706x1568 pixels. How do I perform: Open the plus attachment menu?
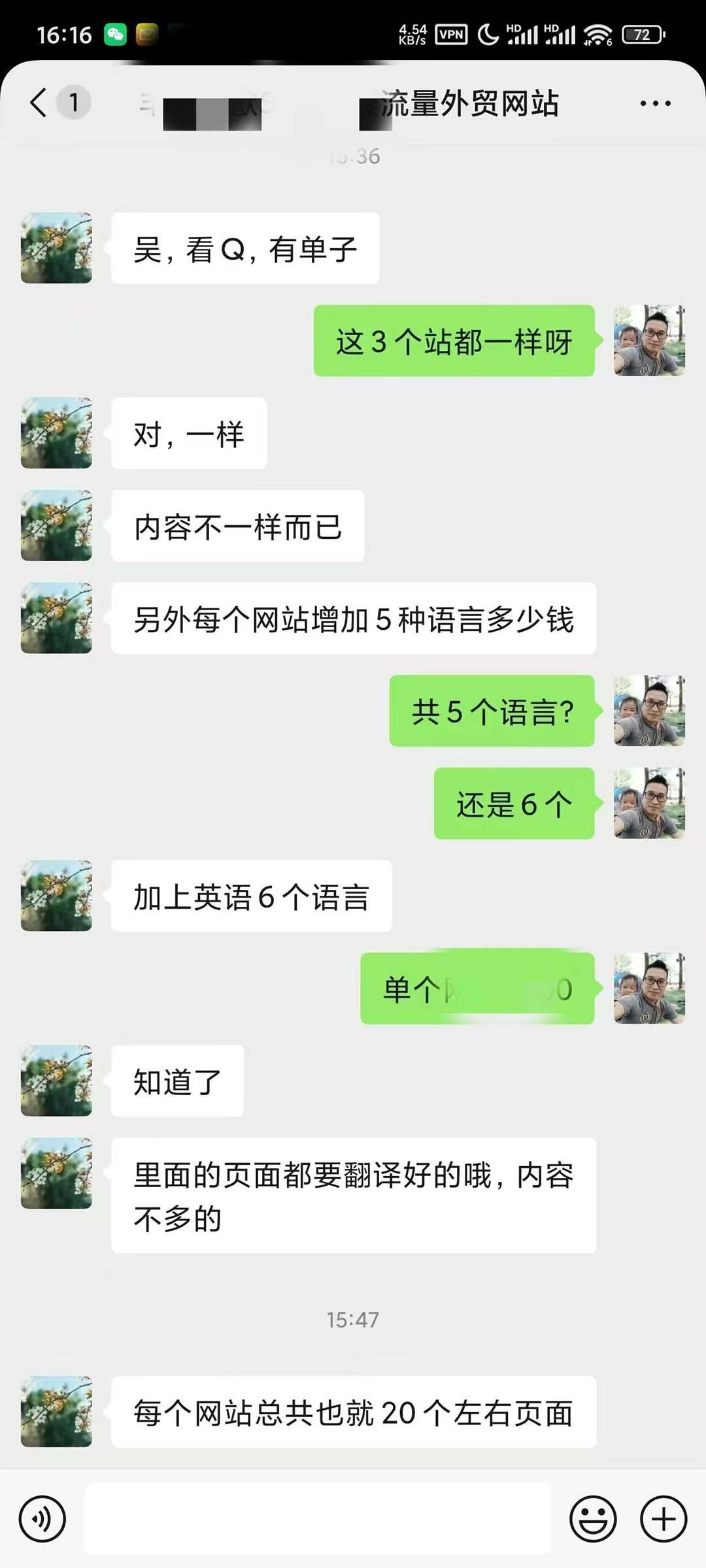(664, 1519)
